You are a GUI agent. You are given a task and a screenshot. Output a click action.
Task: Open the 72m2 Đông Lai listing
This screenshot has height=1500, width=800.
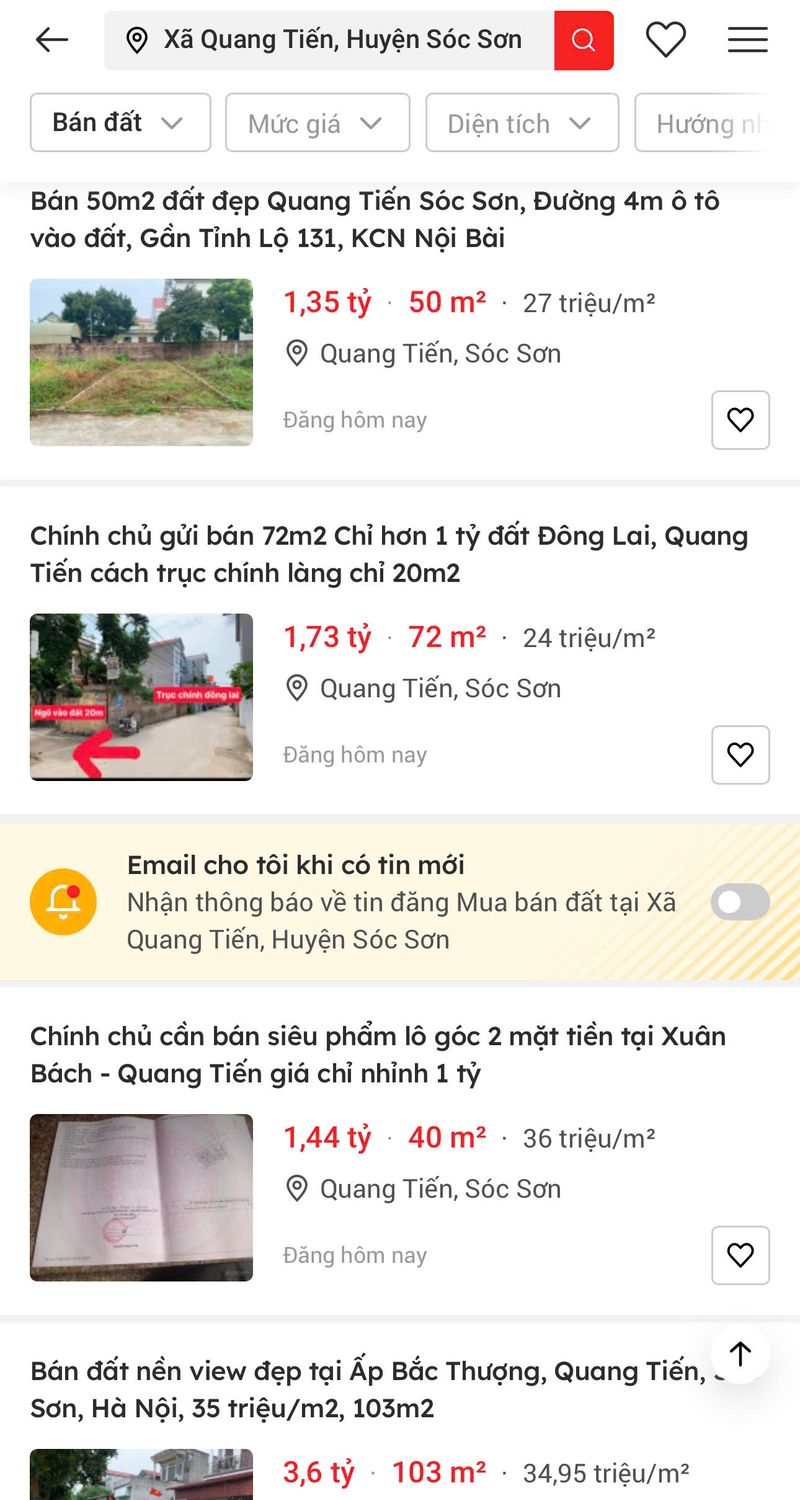pos(388,553)
